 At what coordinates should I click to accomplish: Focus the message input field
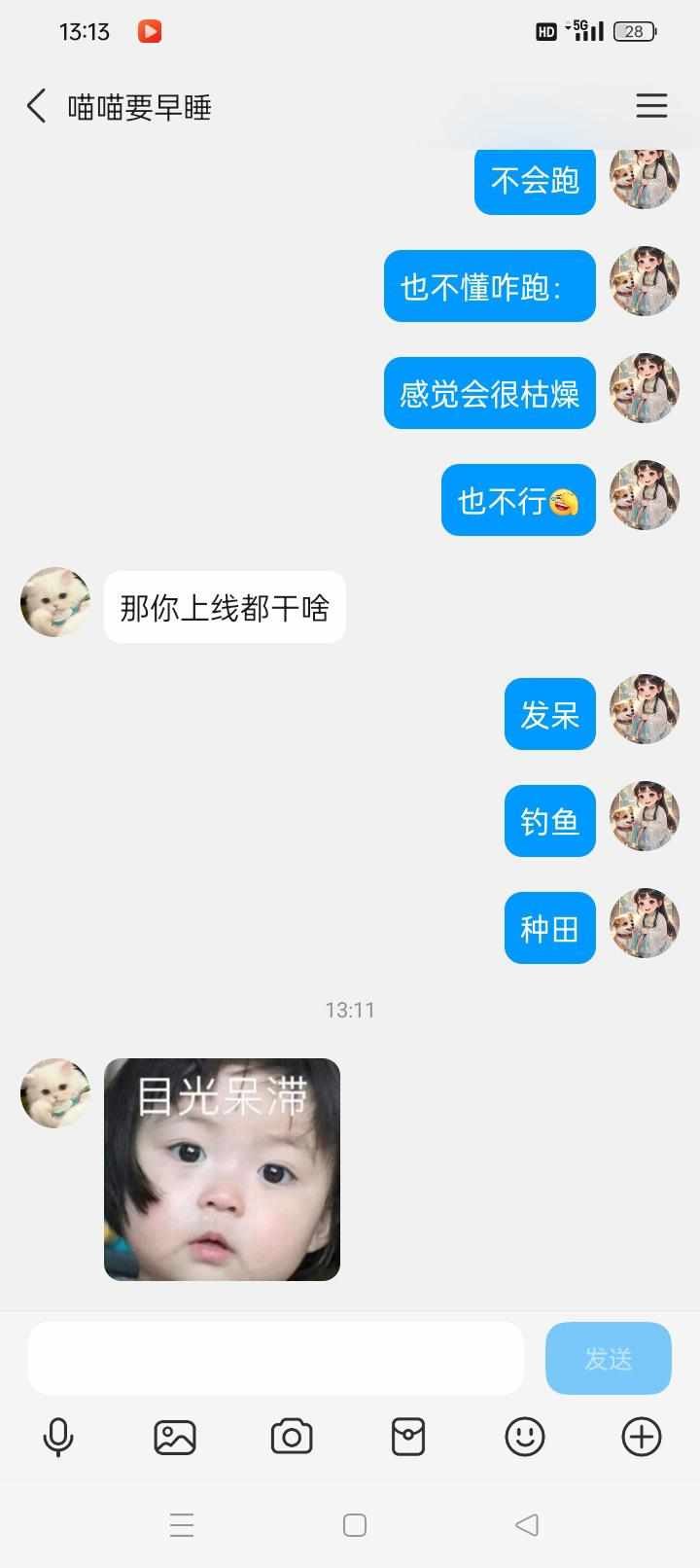[275, 1358]
